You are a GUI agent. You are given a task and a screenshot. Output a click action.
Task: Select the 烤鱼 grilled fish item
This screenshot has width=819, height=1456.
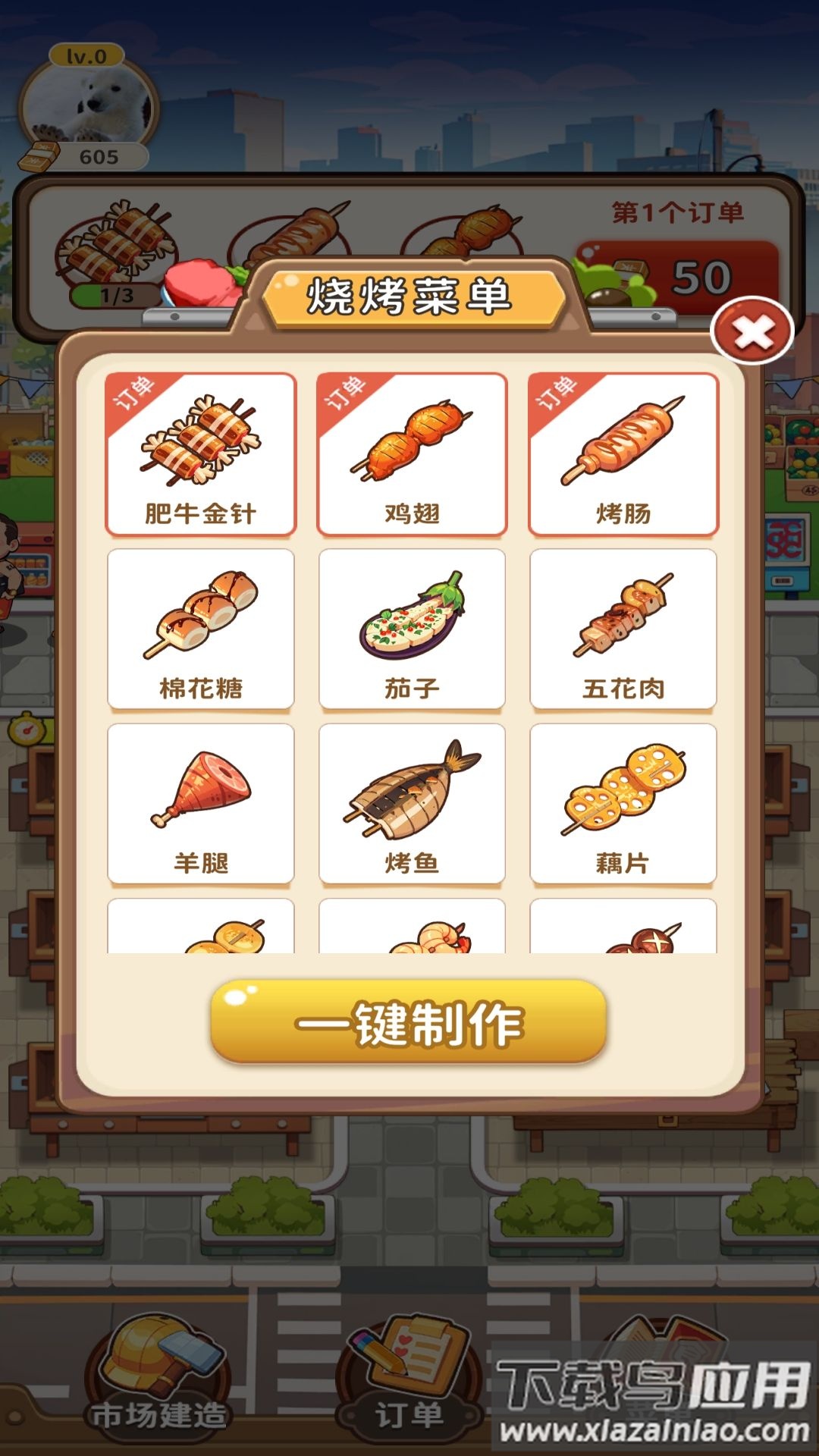click(413, 804)
